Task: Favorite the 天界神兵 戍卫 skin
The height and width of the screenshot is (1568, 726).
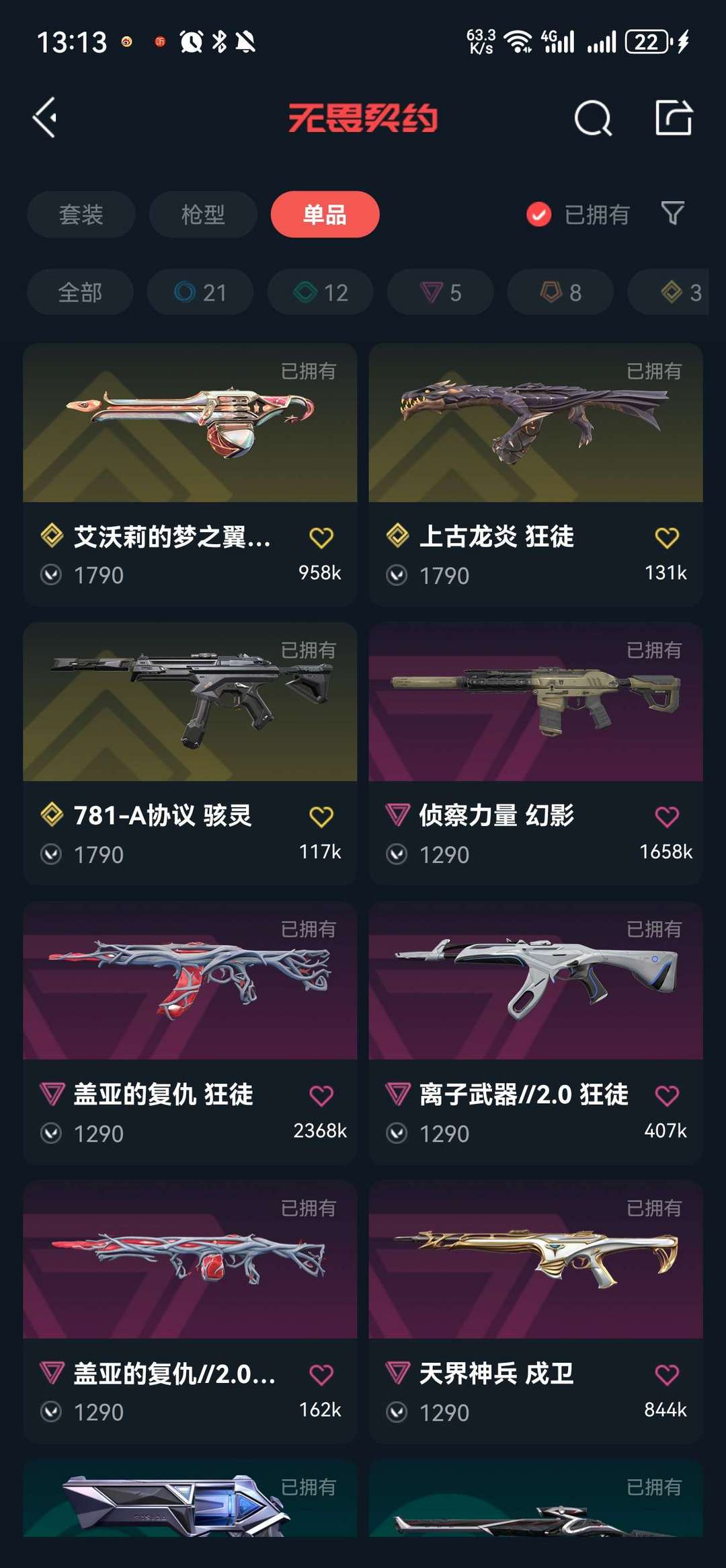Action: (667, 1374)
